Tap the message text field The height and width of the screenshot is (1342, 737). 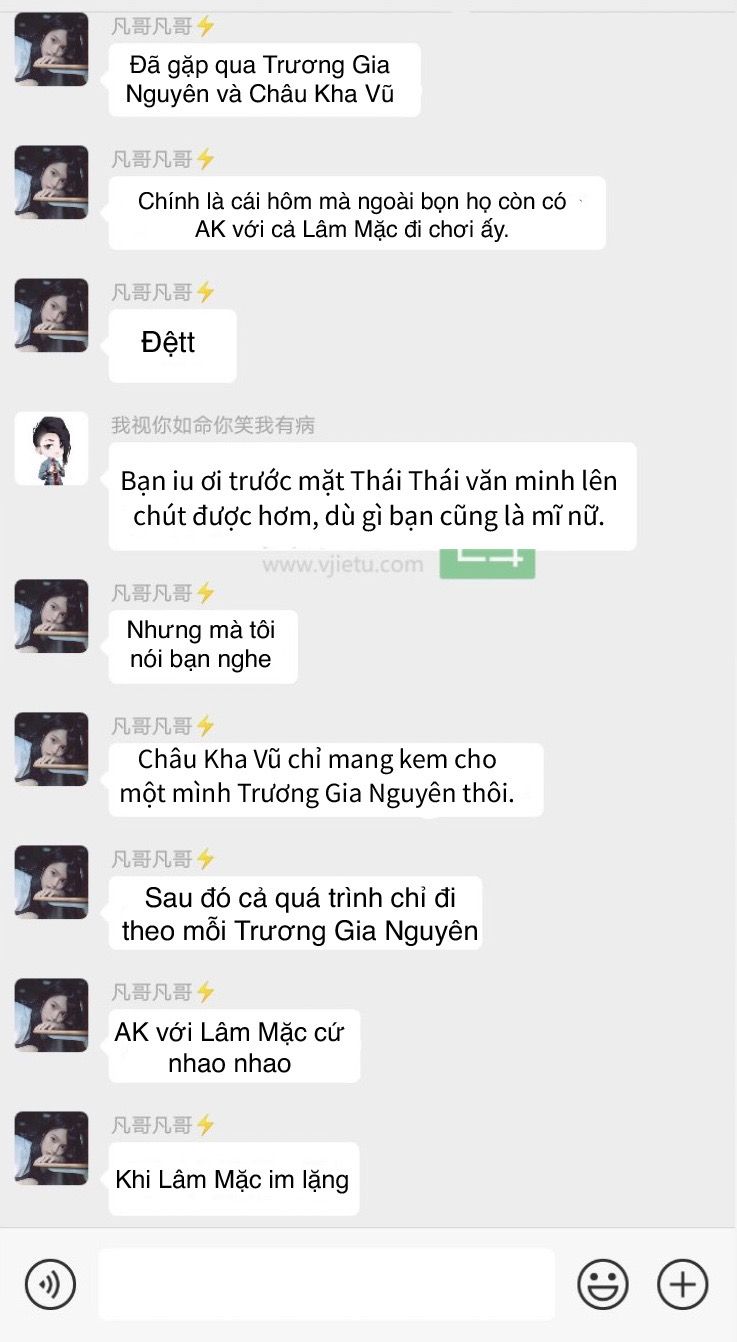tap(326, 1283)
